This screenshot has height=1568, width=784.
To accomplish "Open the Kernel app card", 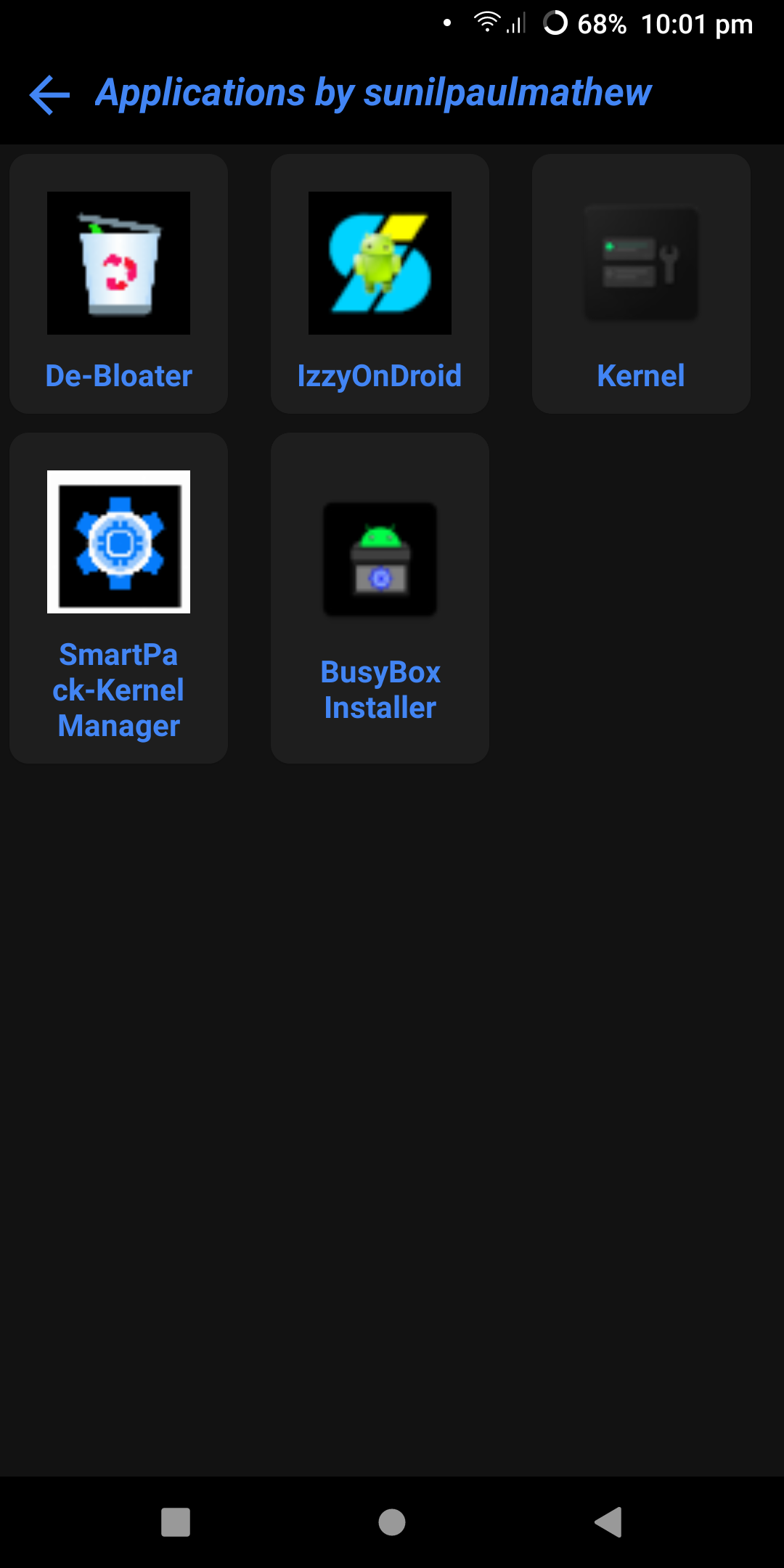I will point(641,284).
